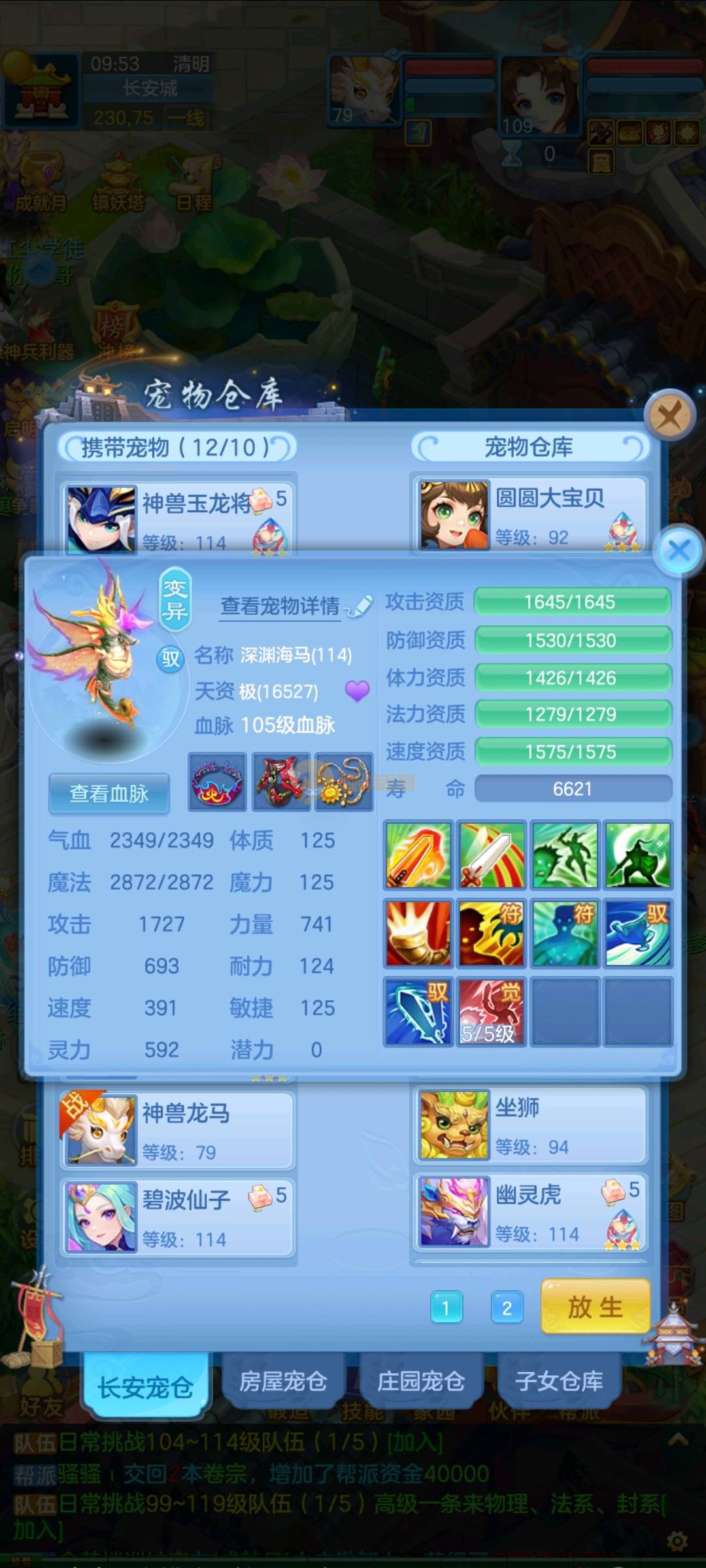Tap the 放生 button
This screenshot has width=706, height=1568.
[x=595, y=1307]
